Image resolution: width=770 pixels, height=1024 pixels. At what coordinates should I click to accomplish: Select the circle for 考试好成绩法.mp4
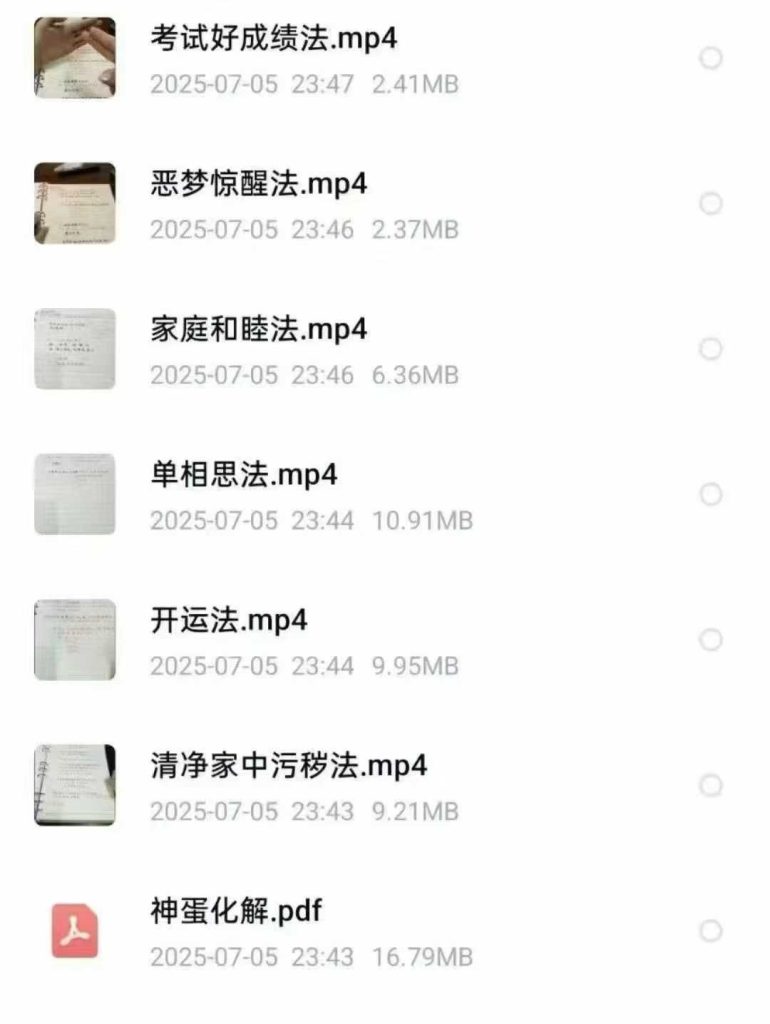(710, 58)
